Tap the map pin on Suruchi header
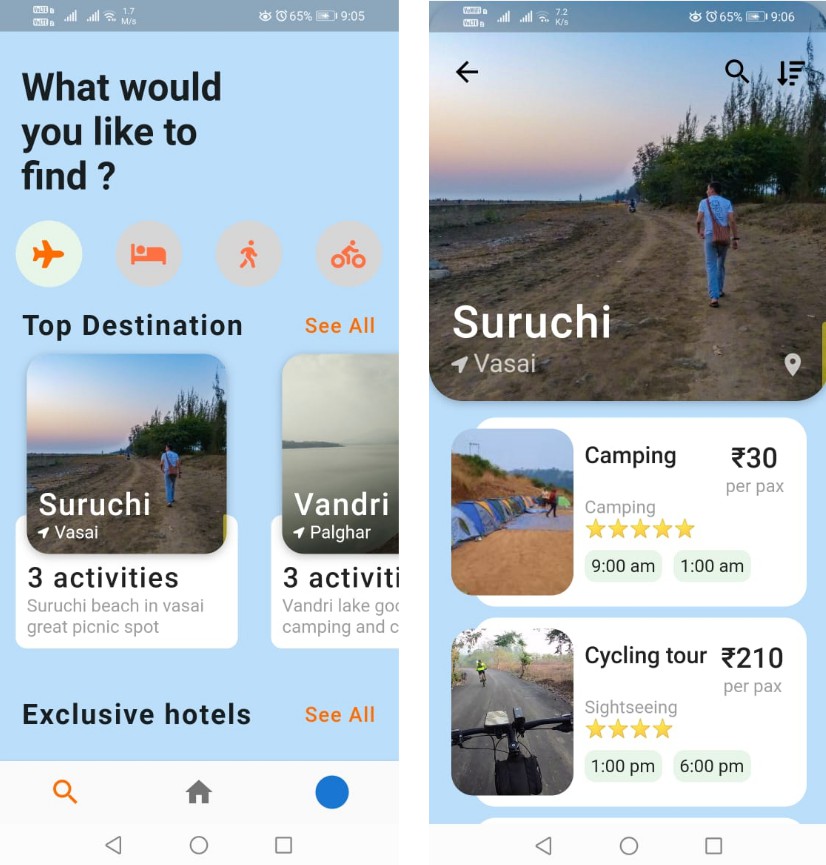826x865 pixels. tap(793, 365)
